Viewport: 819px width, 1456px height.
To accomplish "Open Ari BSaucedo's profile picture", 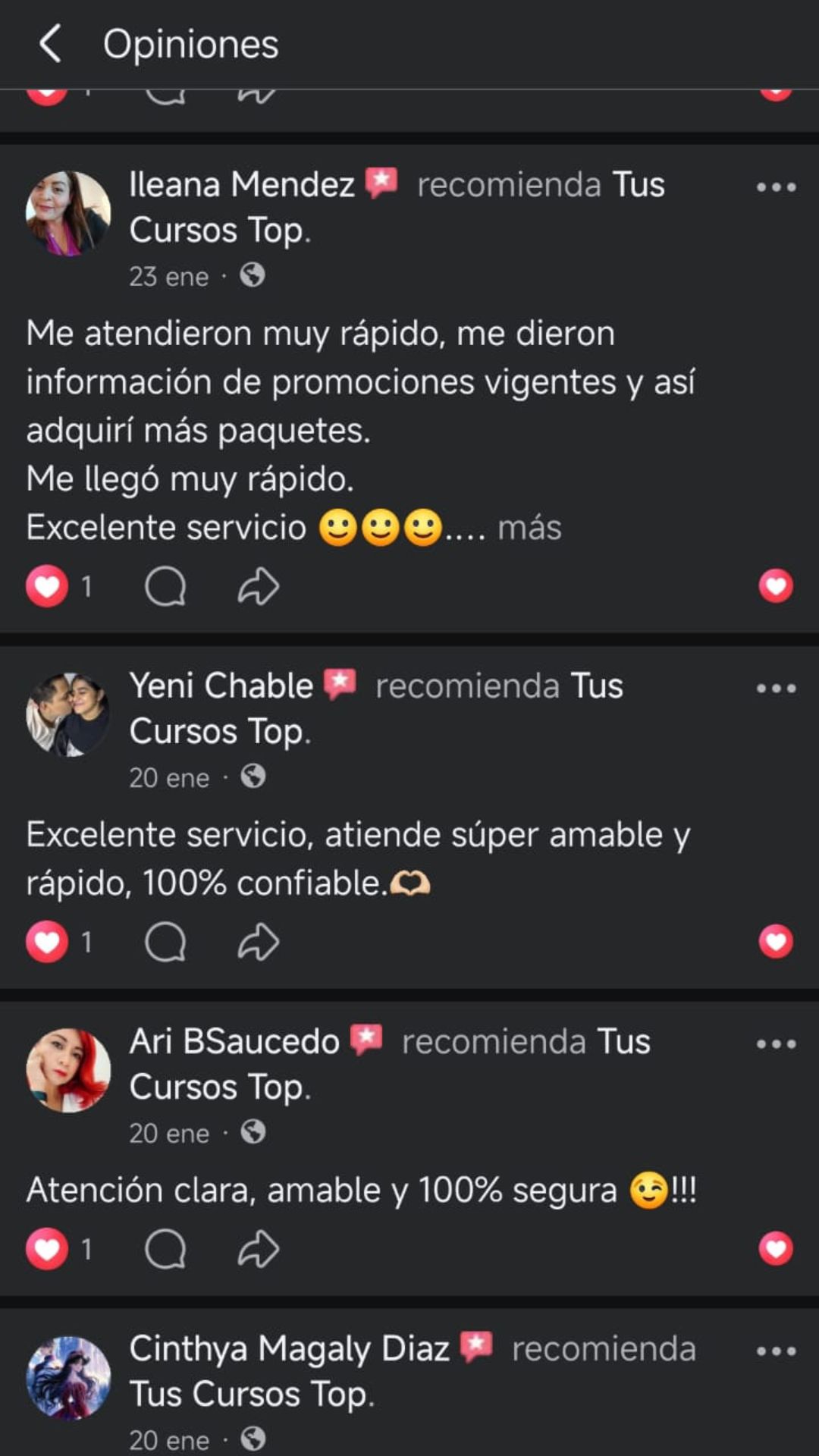I will click(68, 1070).
